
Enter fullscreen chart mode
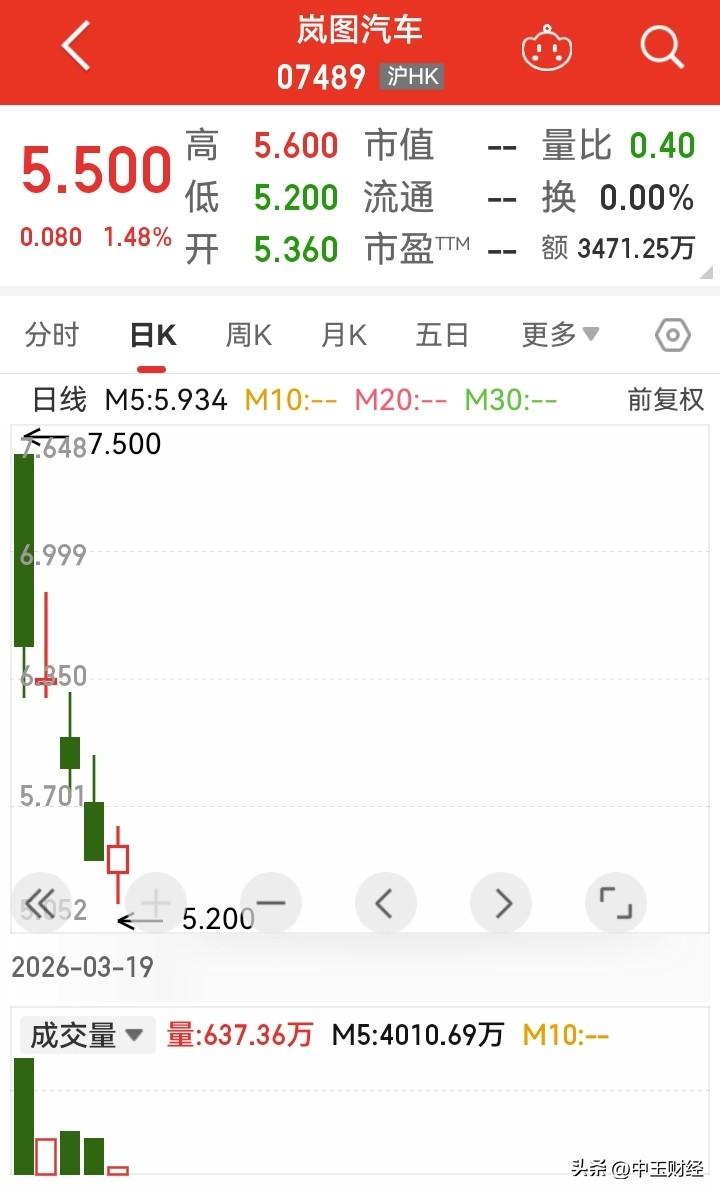pyautogui.click(x=616, y=902)
